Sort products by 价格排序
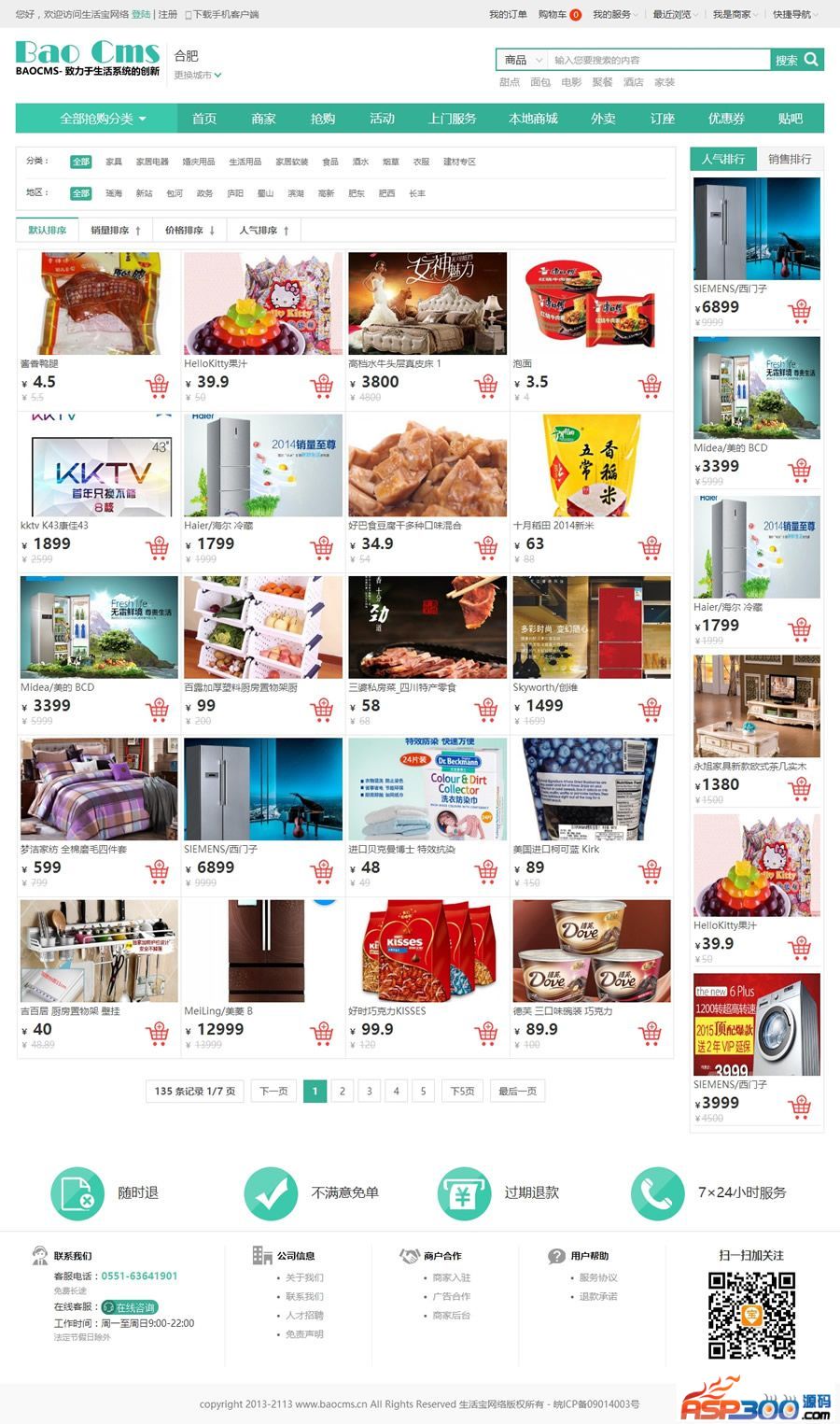840x1424 pixels. pyautogui.click(x=189, y=230)
